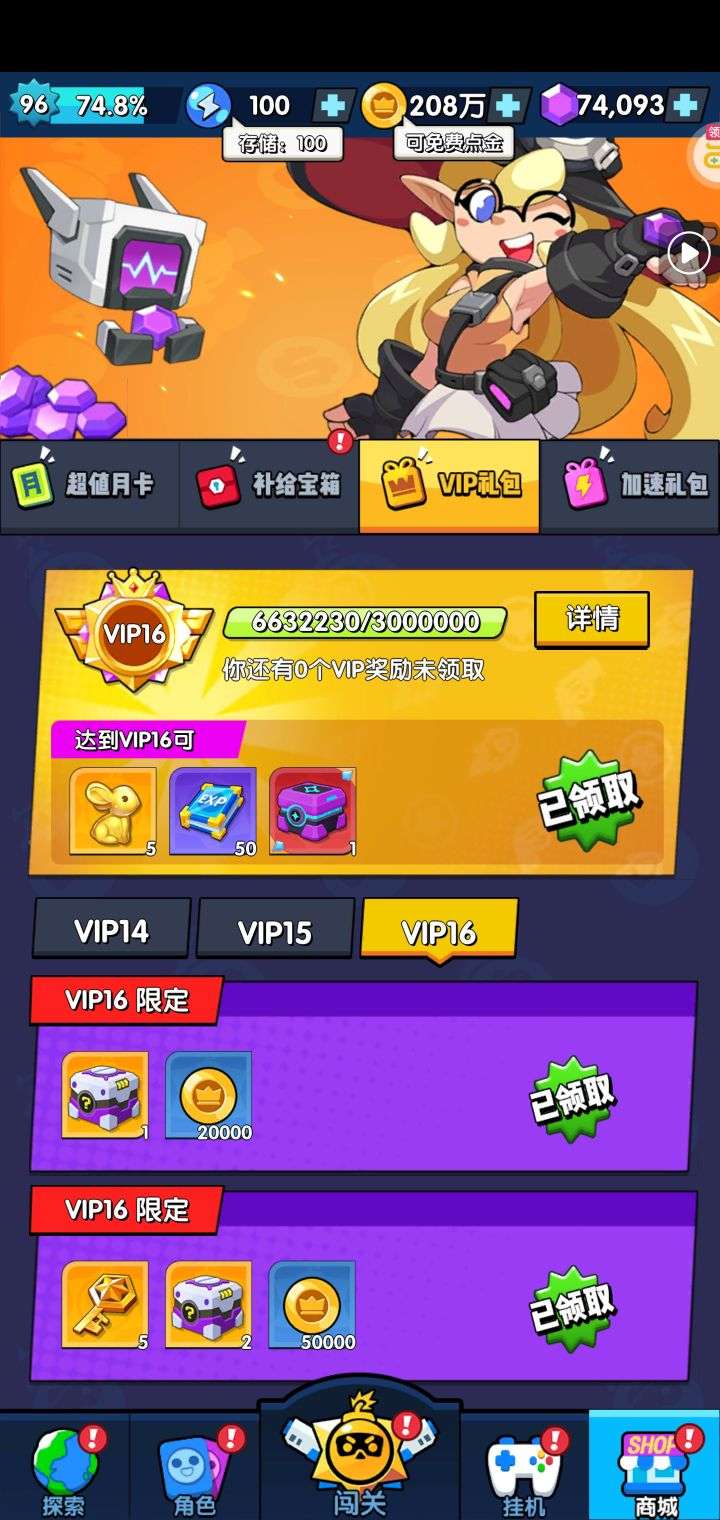Viewport: 720px width, 1520px height.
Task: Inspect the golden rabbit reward item
Action: [x=112, y=810]
